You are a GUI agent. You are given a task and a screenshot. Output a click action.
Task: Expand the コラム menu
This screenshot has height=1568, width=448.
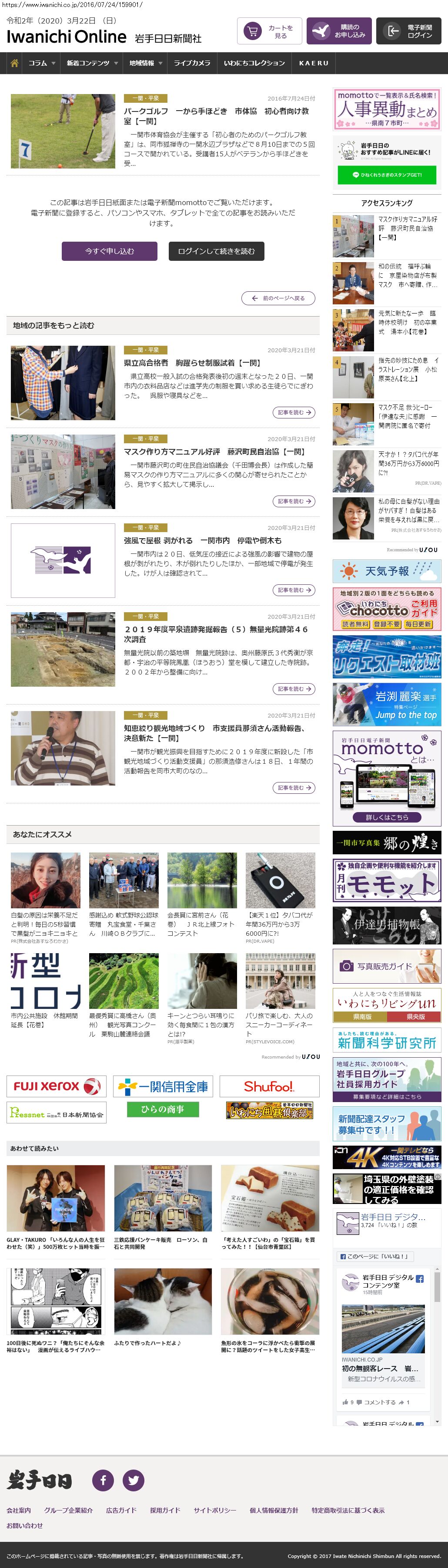click(41, 63)
